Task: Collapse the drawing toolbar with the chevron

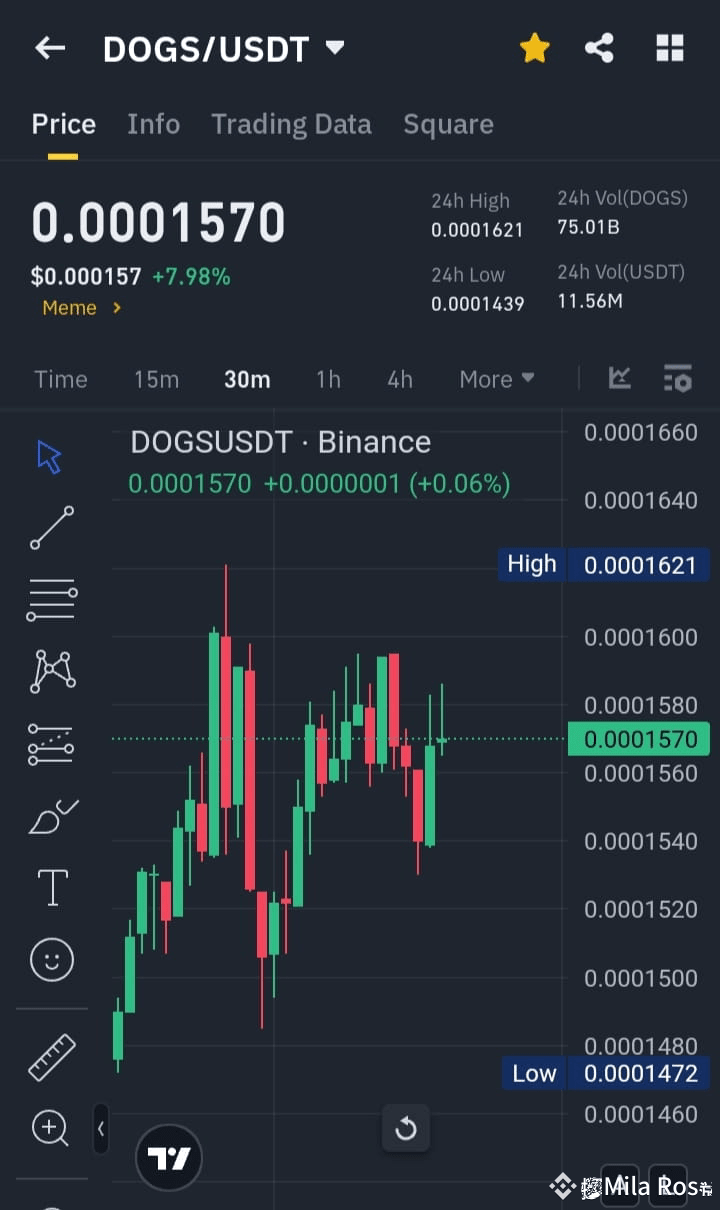Action: pos(101,1128)
